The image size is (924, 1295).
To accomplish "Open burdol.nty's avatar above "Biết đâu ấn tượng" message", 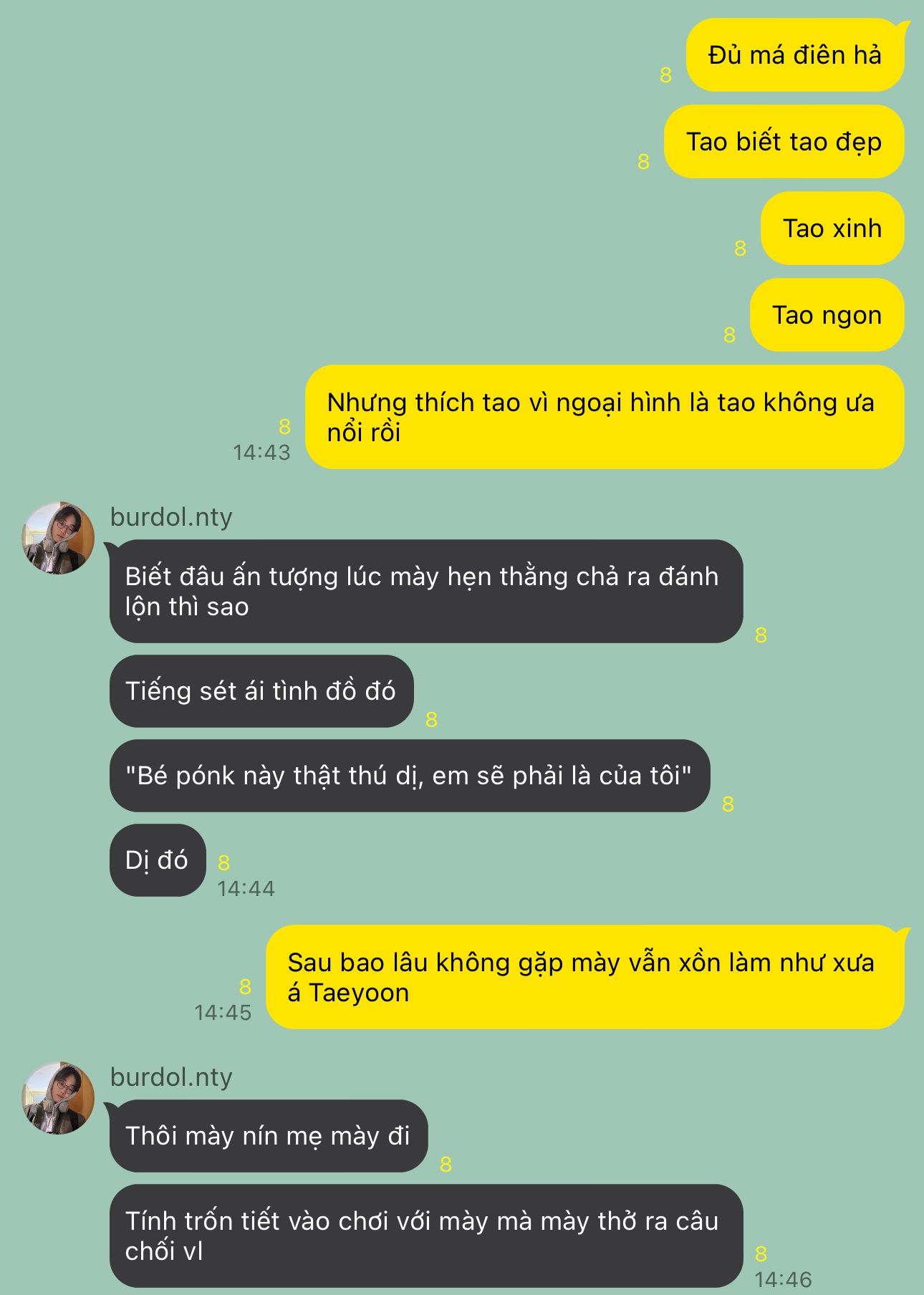I will pos(58,537).
